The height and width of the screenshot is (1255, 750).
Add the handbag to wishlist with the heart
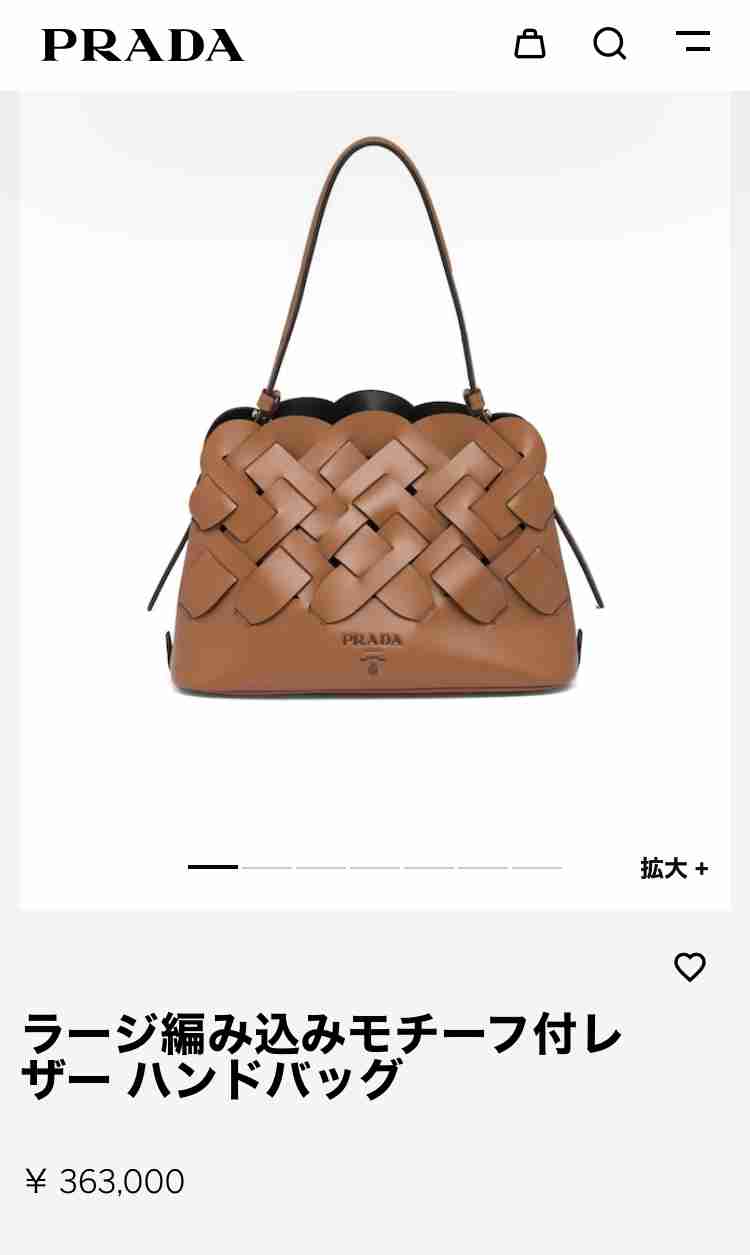click(690, 966)
